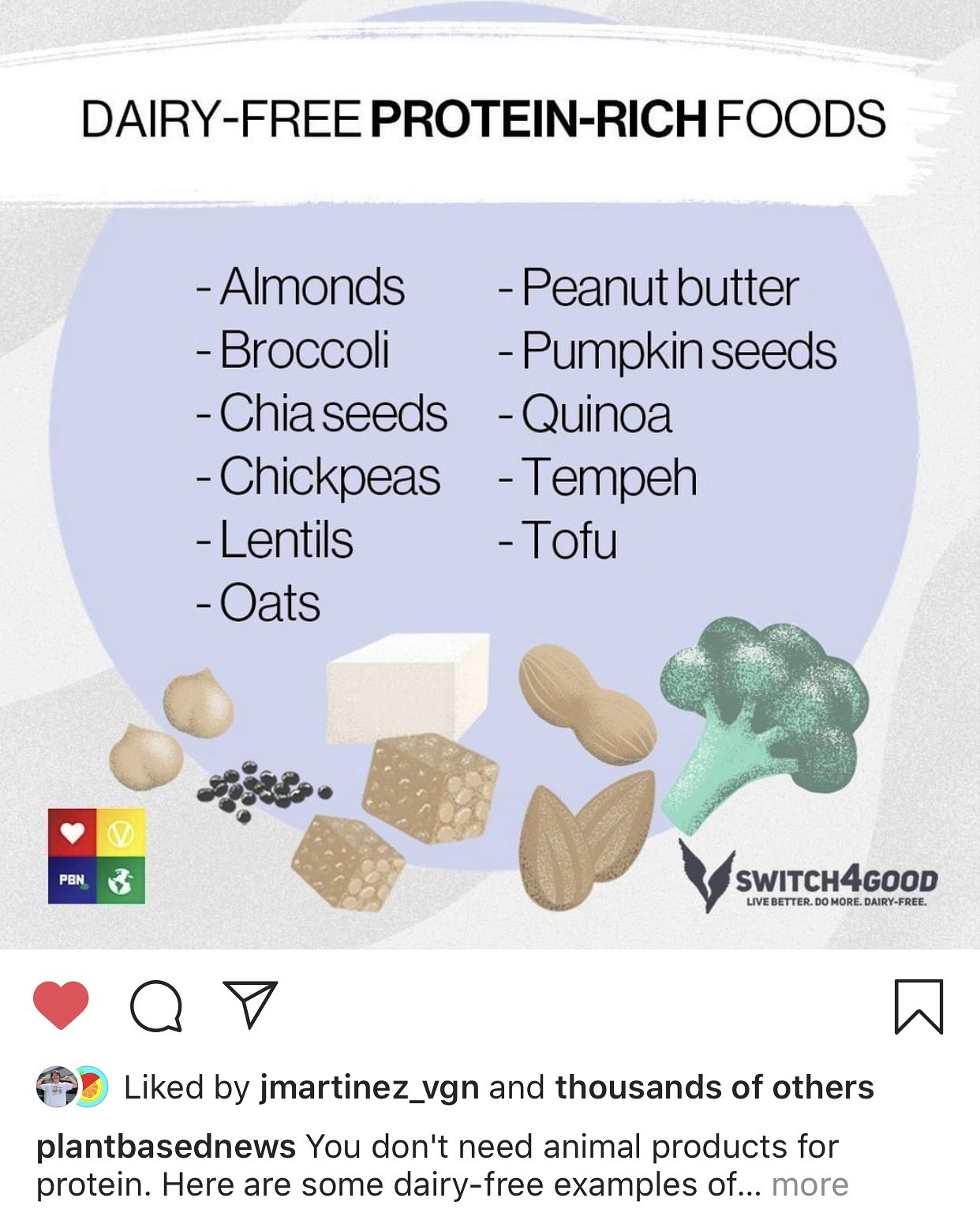Screen dimensions: 980x1209
Task: Share the post via paper plane icon
Action: pos(250,1004)
